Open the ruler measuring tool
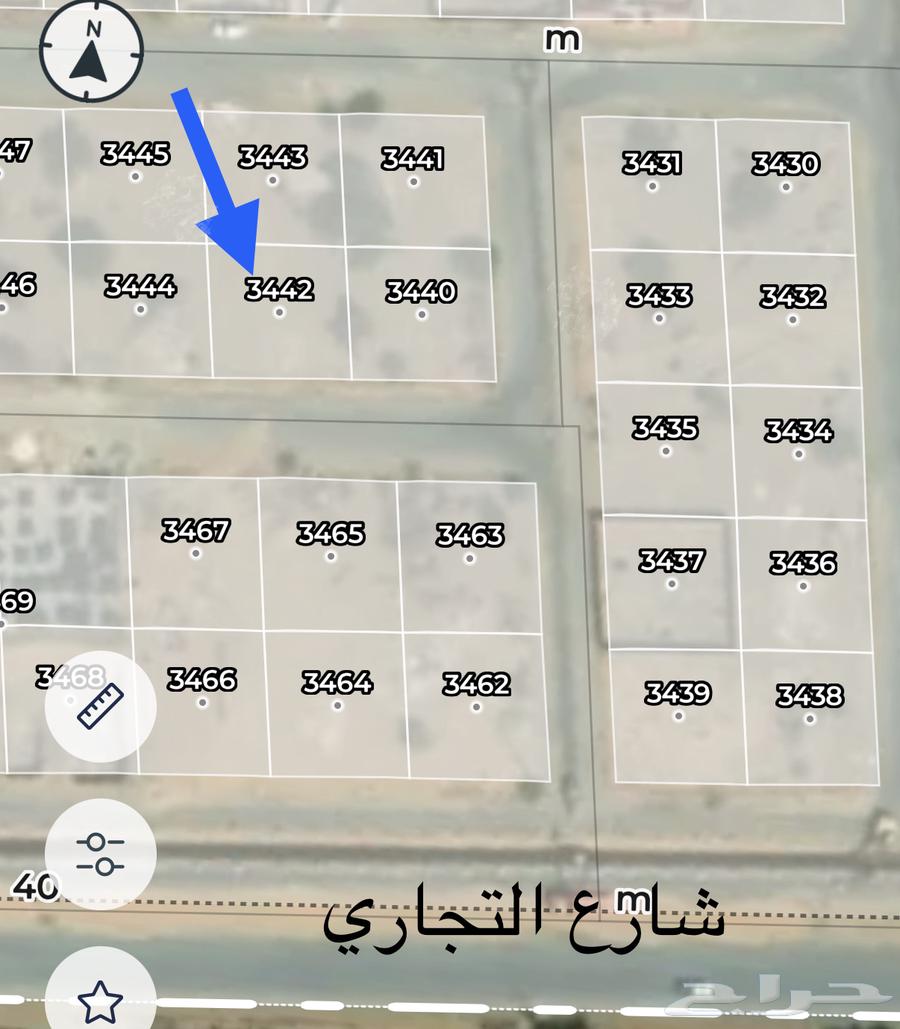This screenshot has width=900, height=1029. click(100, 706)
